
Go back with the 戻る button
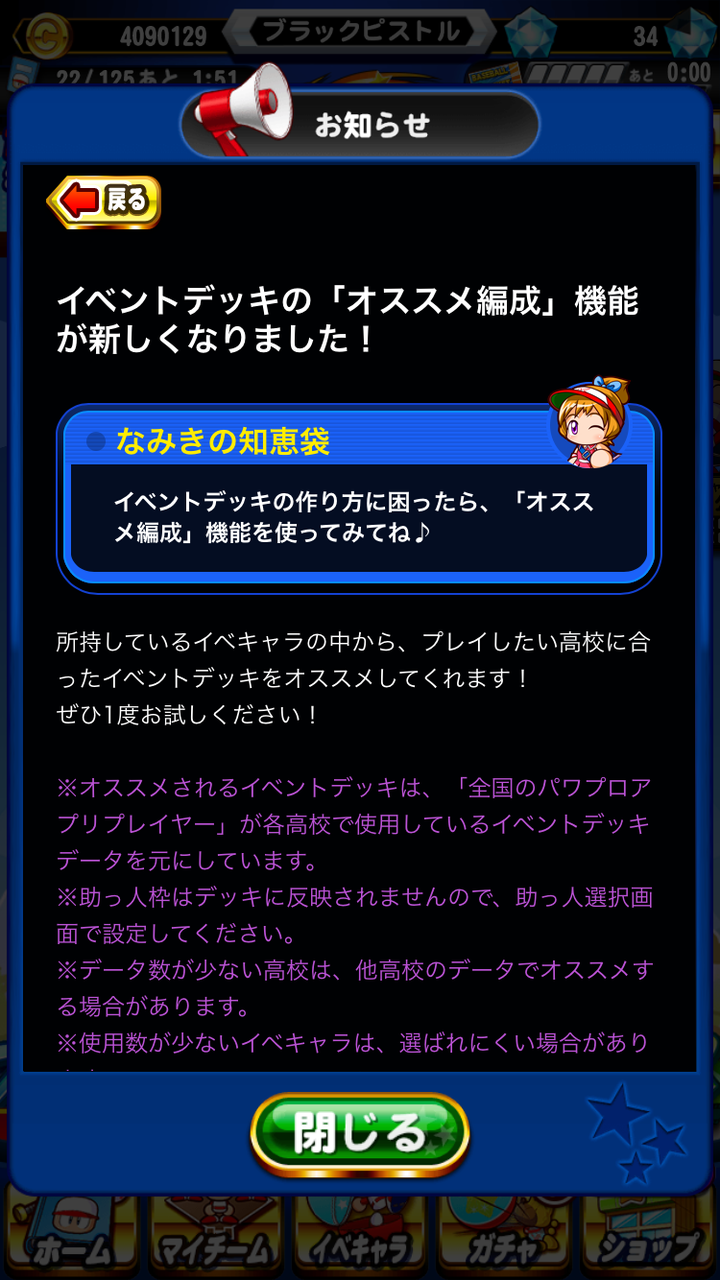[104, 202]
